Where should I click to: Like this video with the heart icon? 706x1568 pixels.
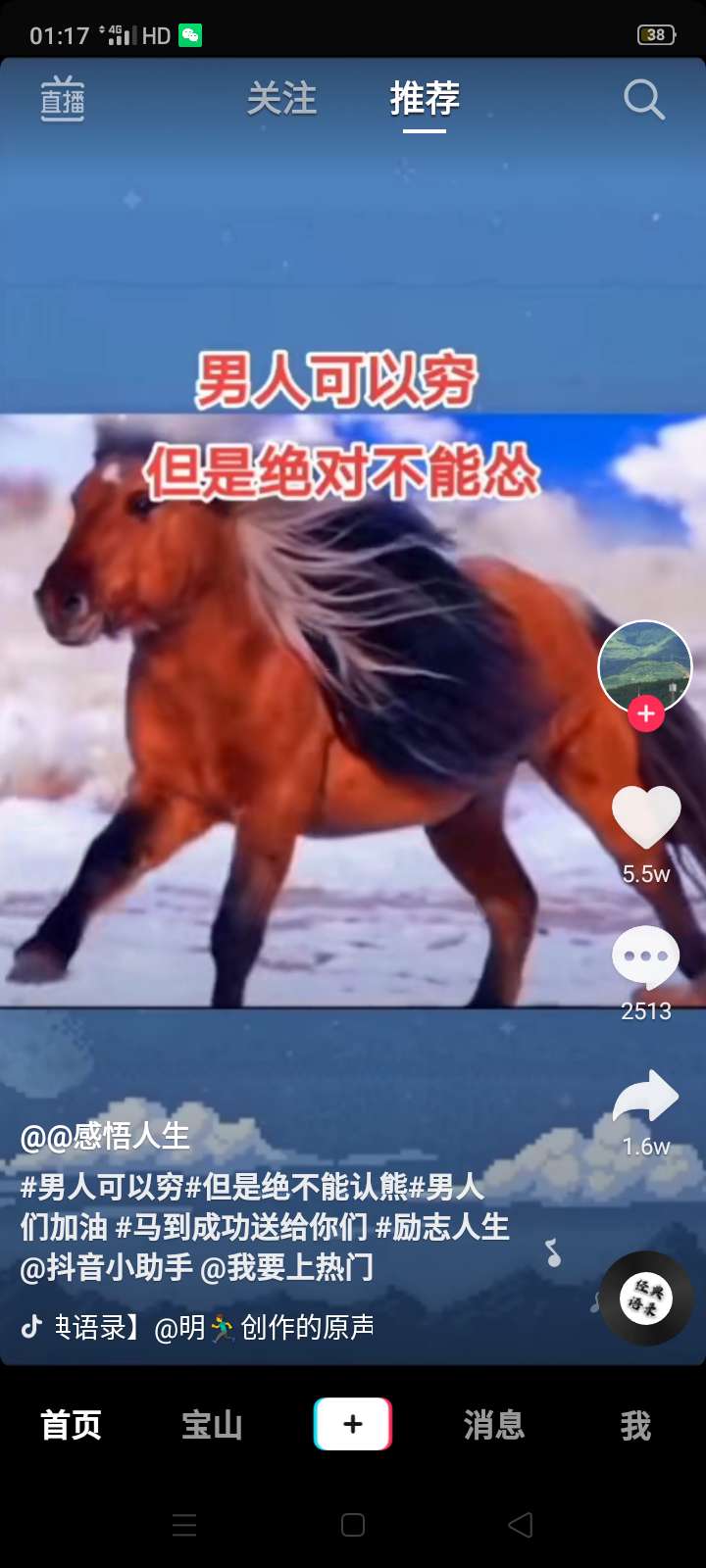[x=646, y=818]
